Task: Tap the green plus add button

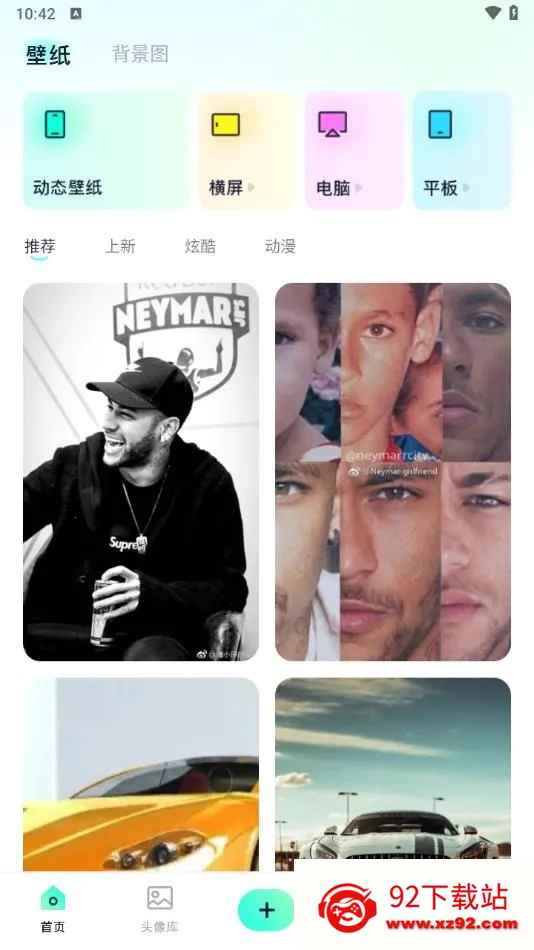Action: (x=266, y=910)
